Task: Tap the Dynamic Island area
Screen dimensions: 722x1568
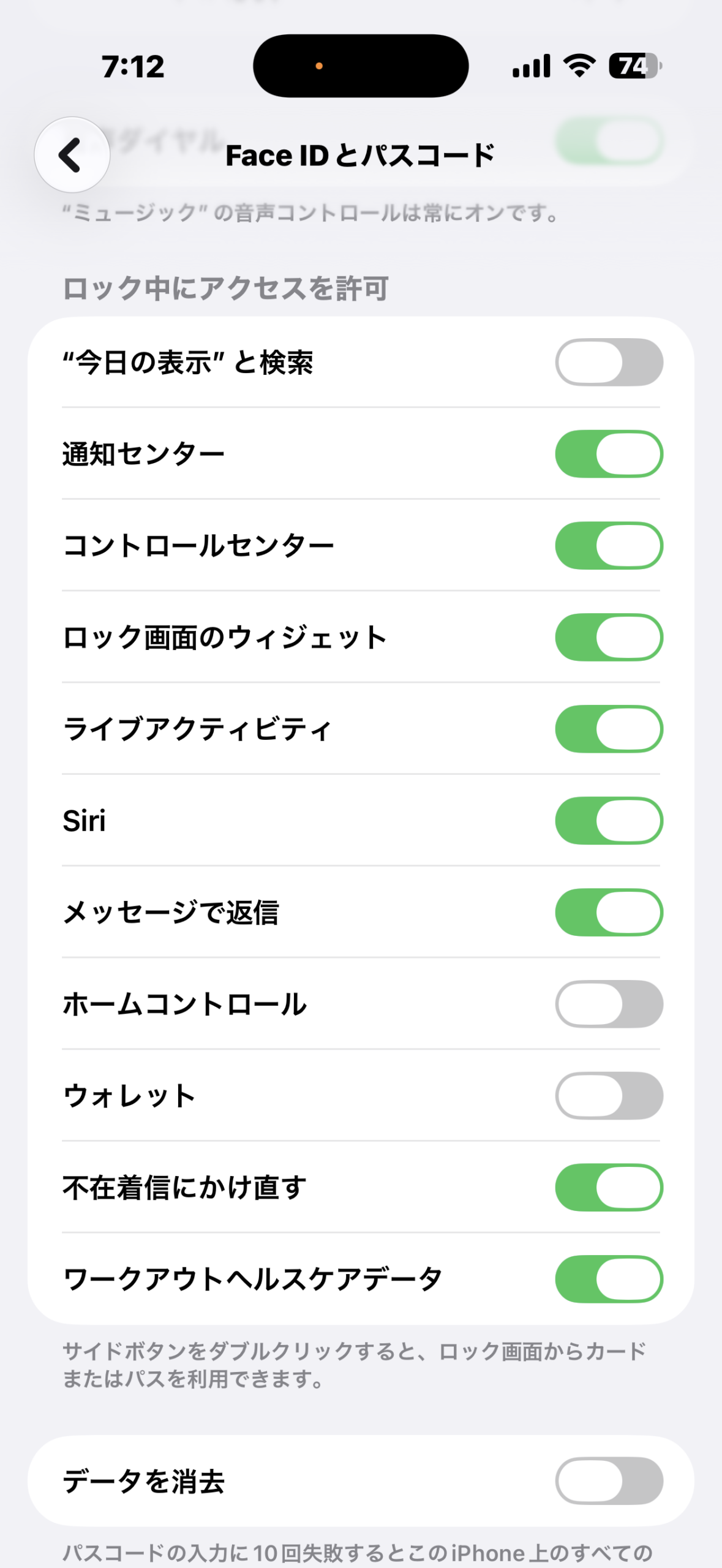Action: click(x=361, y=66)
